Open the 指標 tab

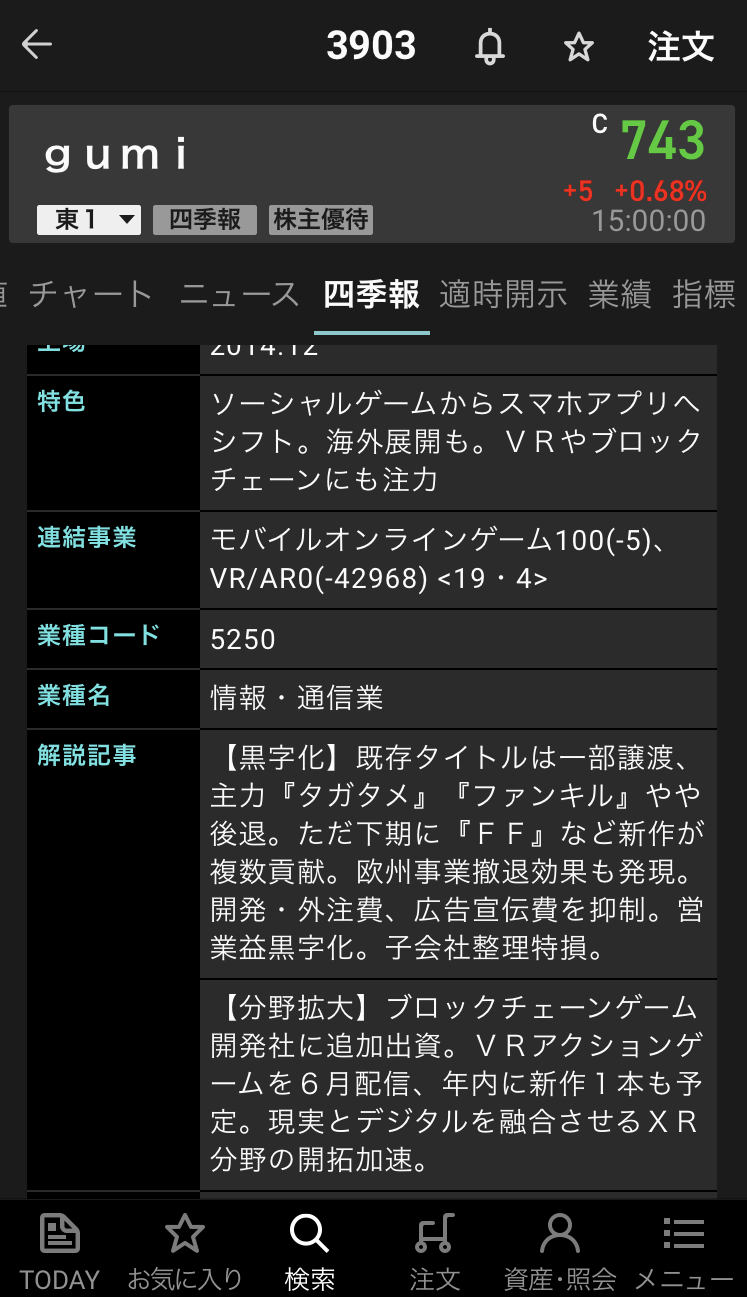point(705,295)
